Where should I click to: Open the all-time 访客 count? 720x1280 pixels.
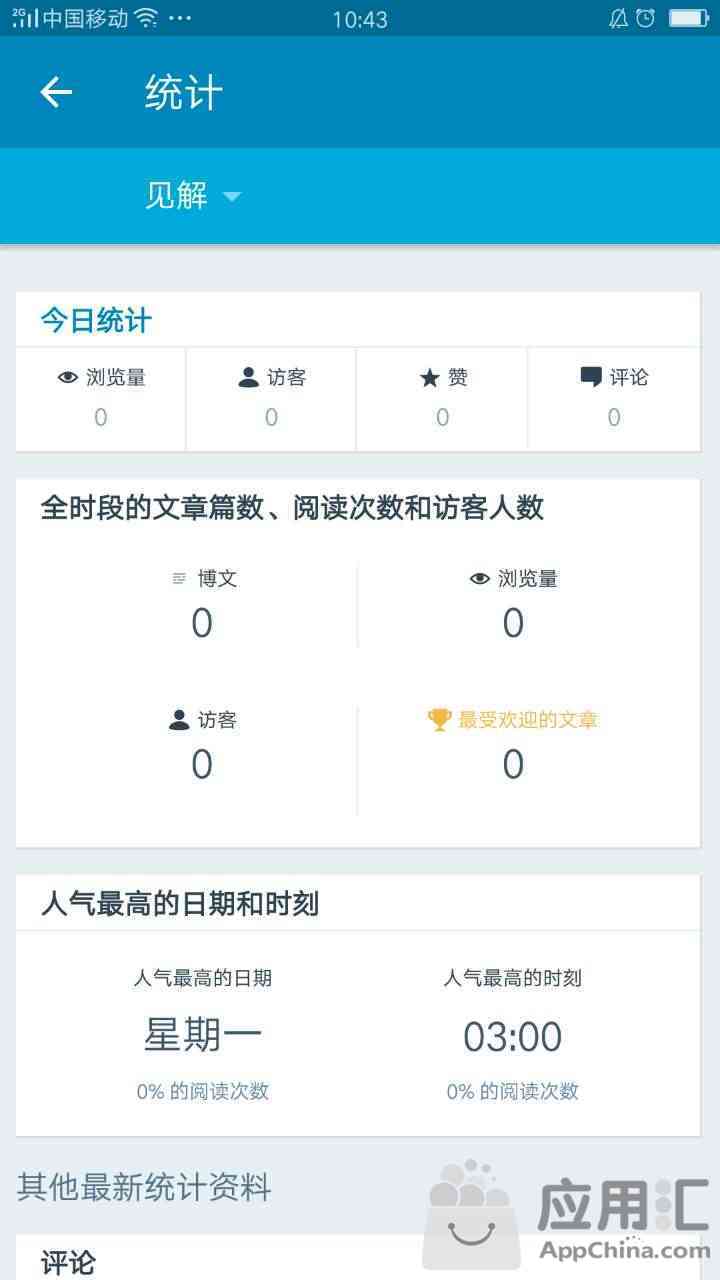coord(202,746)
